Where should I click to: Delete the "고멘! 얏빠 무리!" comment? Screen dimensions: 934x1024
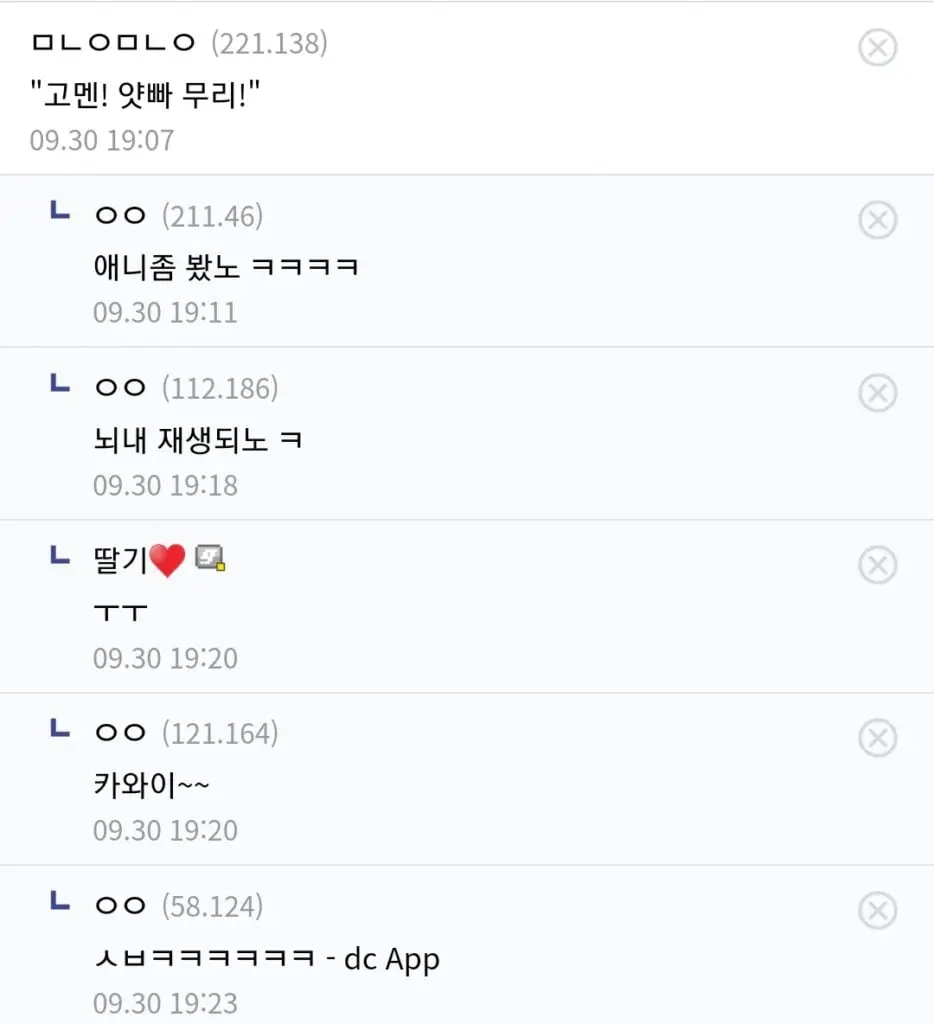pos(878,47)
